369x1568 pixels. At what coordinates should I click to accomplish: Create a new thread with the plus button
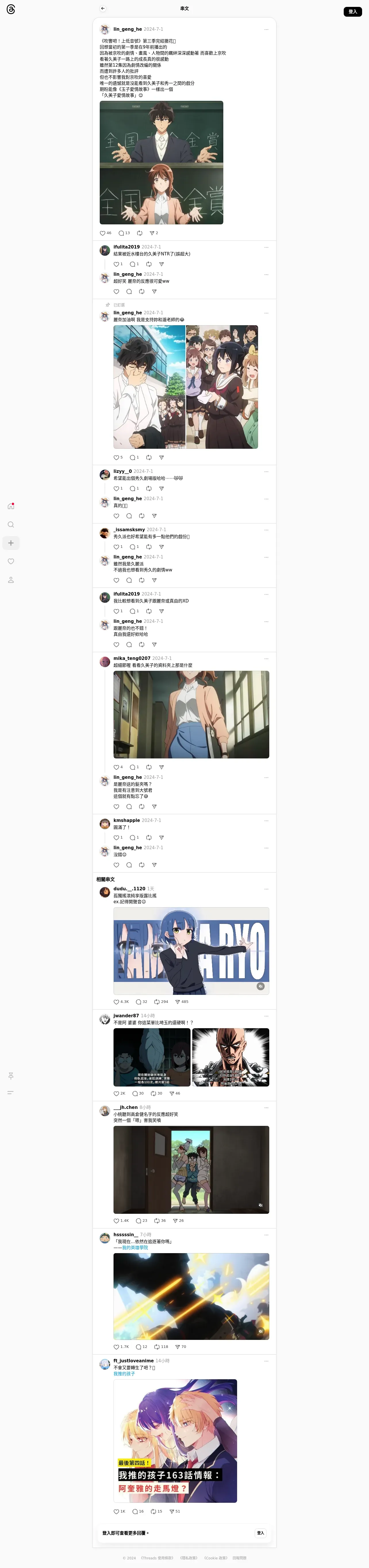pyautogui.click(x=11, y=543)
